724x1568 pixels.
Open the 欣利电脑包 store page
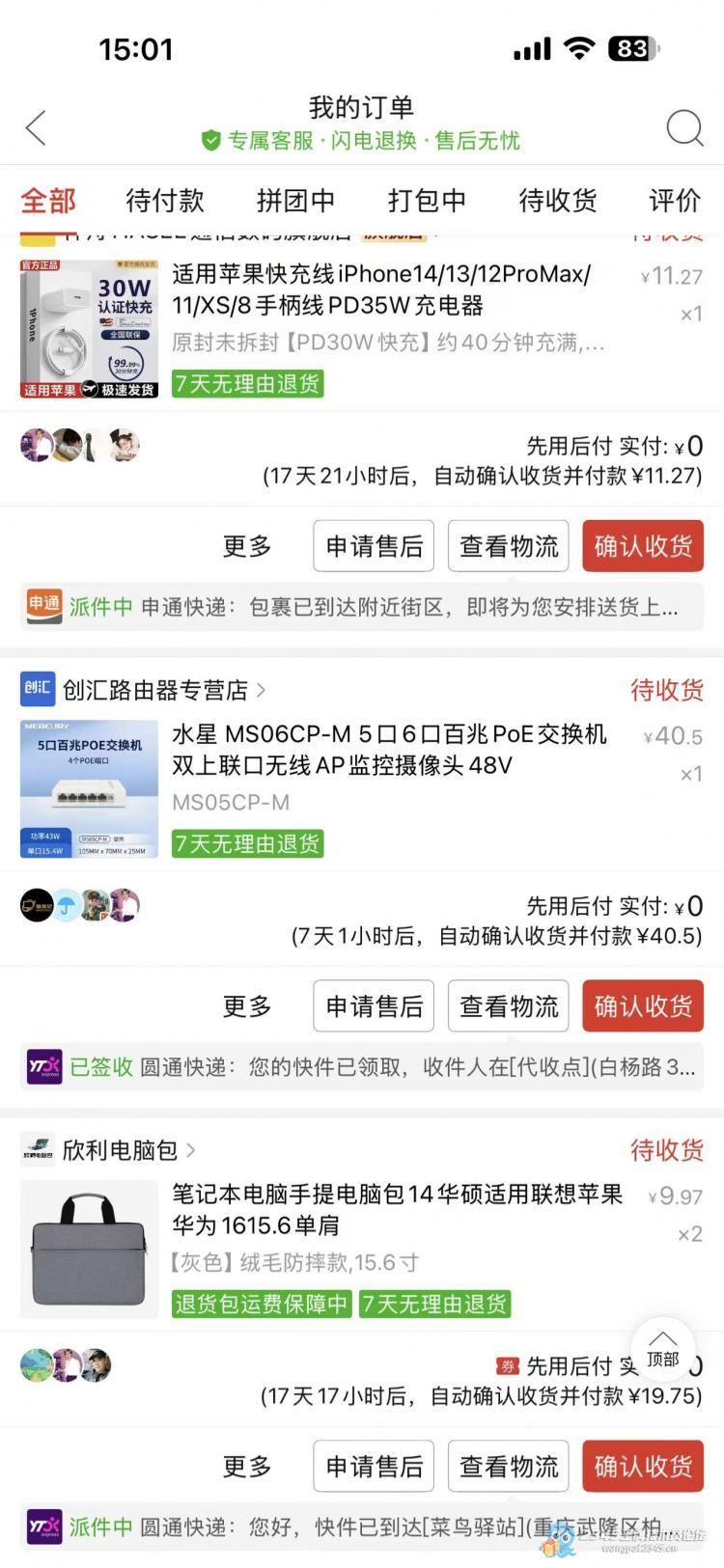pos(120,1150)
